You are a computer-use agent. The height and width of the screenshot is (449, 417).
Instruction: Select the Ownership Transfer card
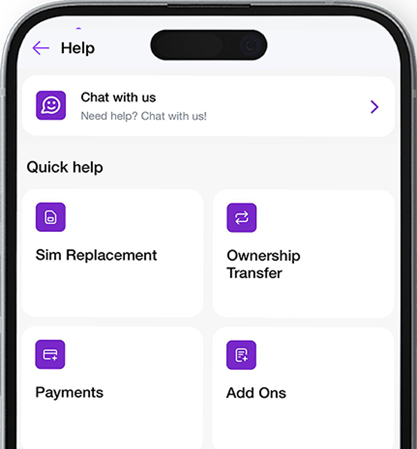(303, 253)
